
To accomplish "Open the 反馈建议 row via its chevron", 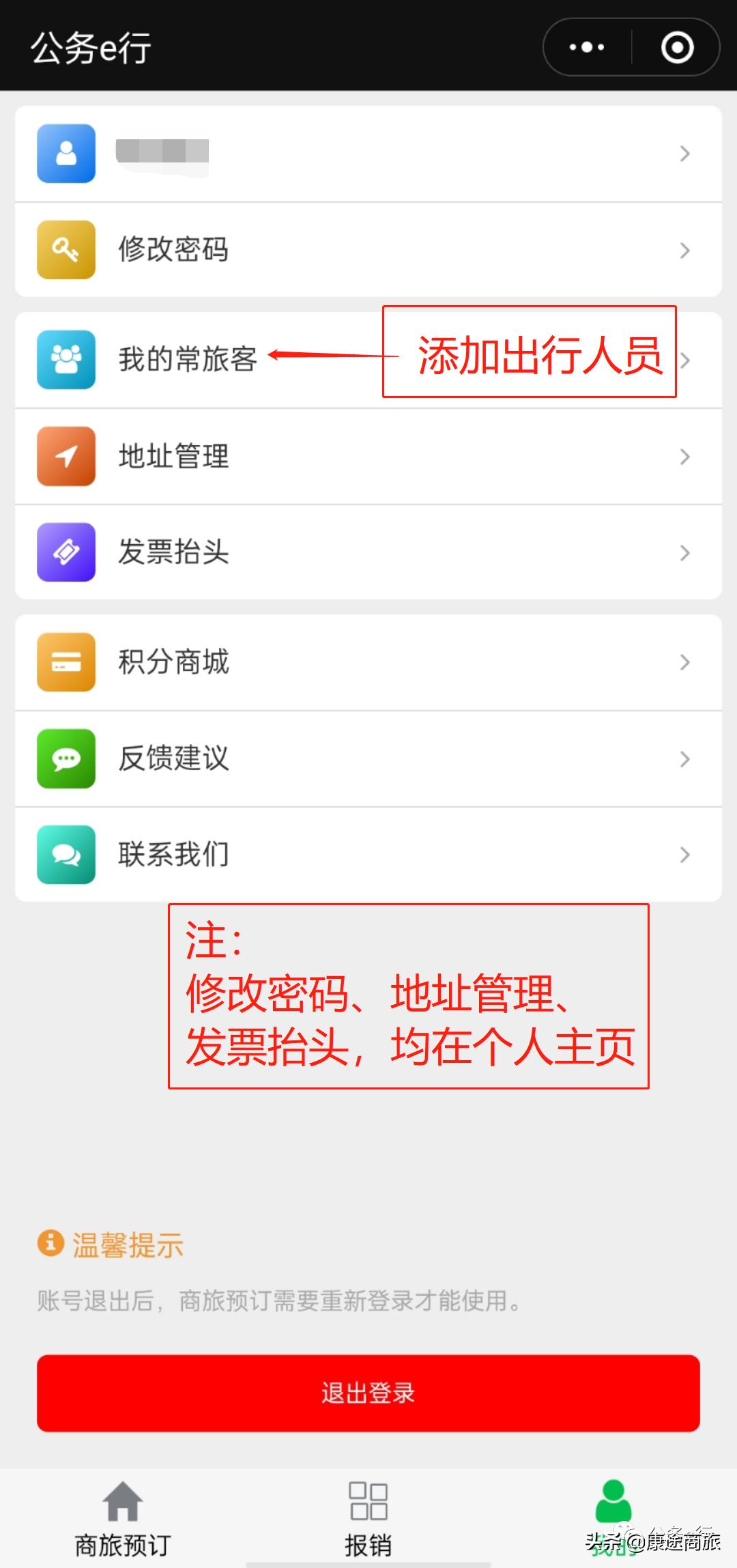I will [x=684, y=759].
